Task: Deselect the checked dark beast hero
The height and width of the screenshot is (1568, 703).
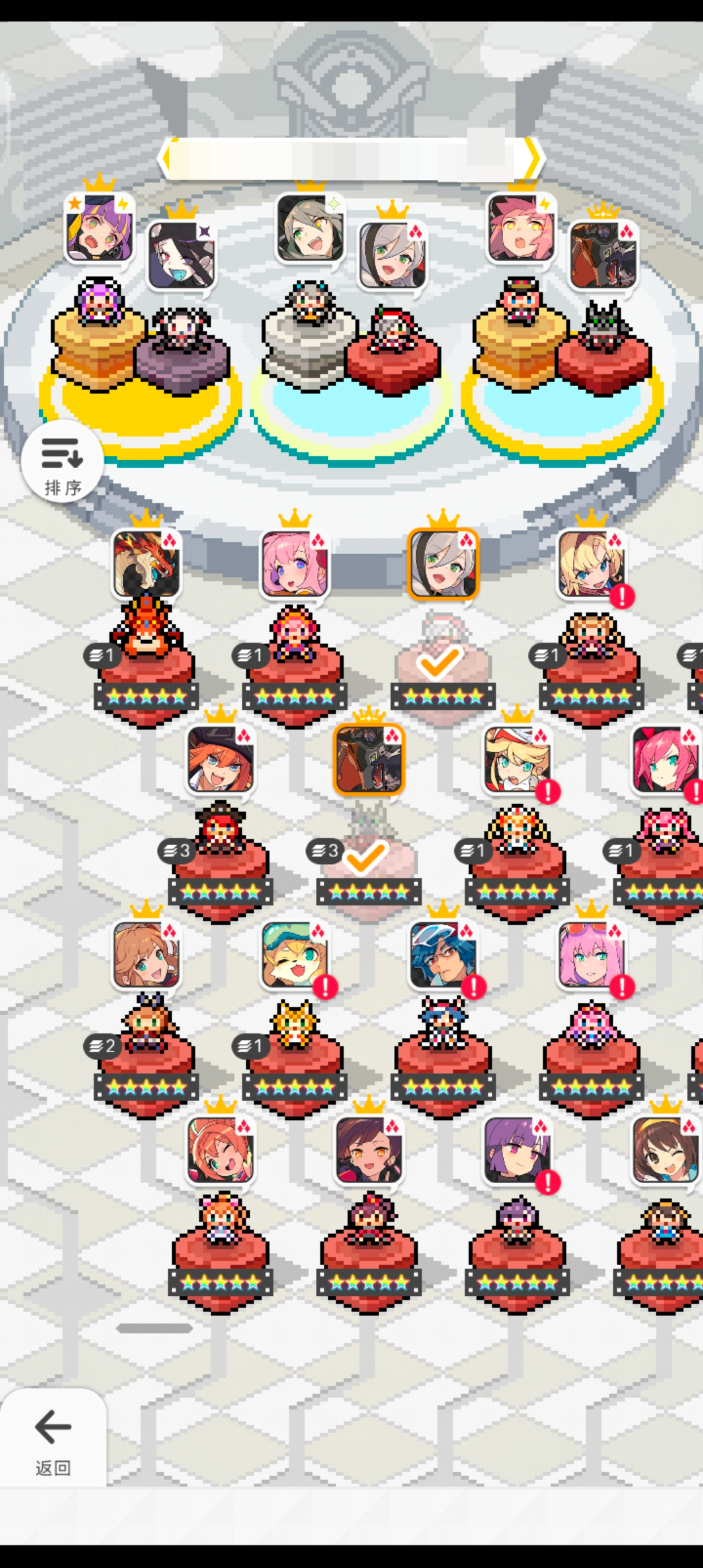Action: click(x=368, y=759)
